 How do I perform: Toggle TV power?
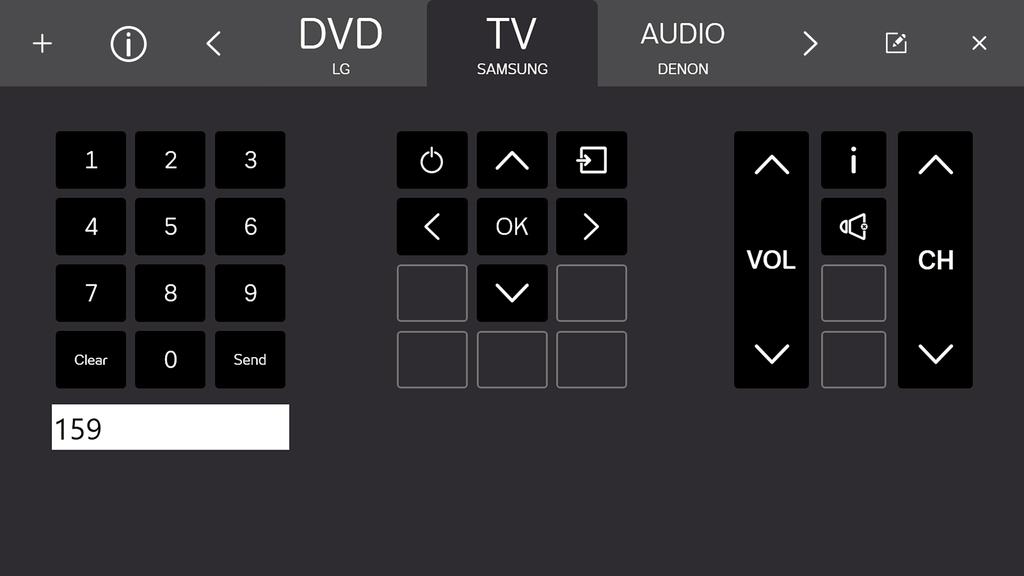432,160
